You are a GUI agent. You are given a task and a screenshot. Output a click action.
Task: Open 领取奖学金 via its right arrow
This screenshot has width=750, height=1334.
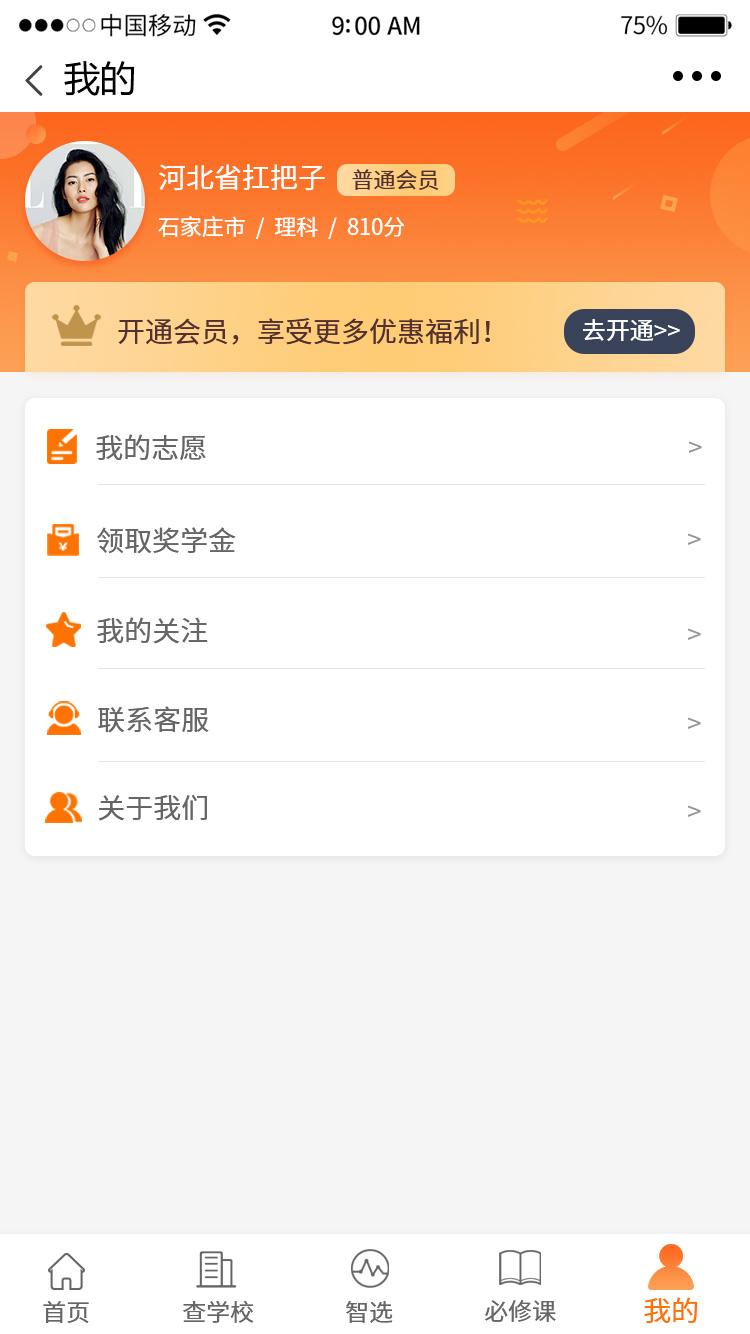point(694,540)
